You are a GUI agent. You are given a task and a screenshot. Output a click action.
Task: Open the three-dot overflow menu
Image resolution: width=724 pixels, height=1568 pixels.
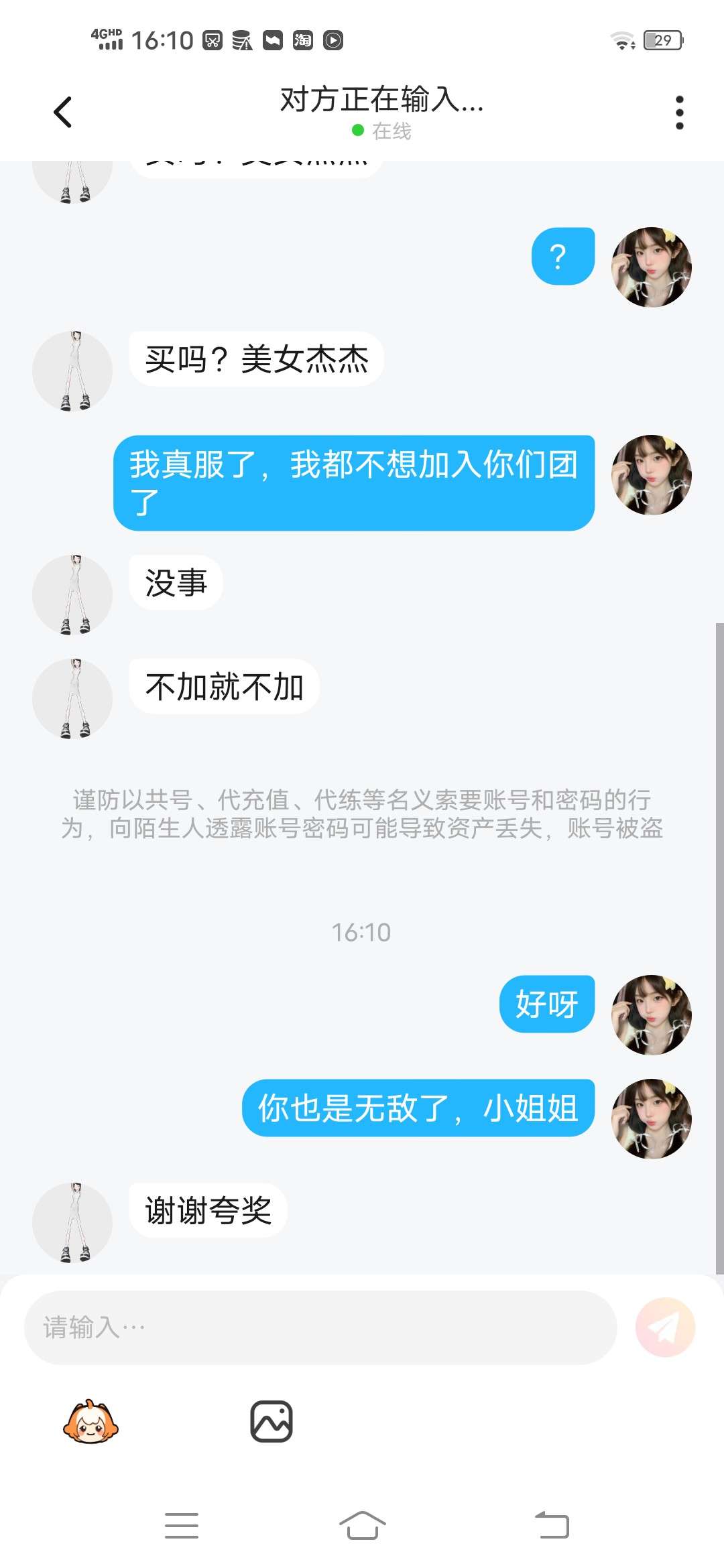[x=679, y=112]
